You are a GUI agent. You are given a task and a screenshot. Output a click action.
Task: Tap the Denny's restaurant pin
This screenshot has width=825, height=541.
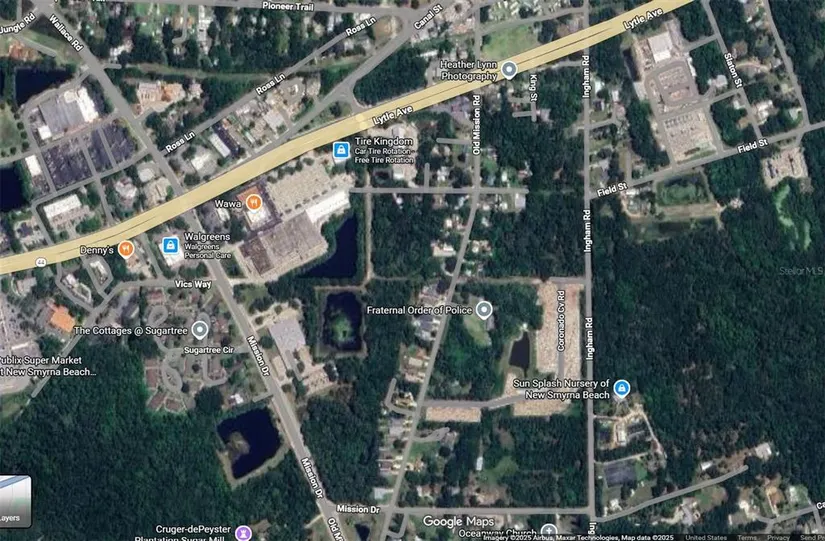pos(126,248)
